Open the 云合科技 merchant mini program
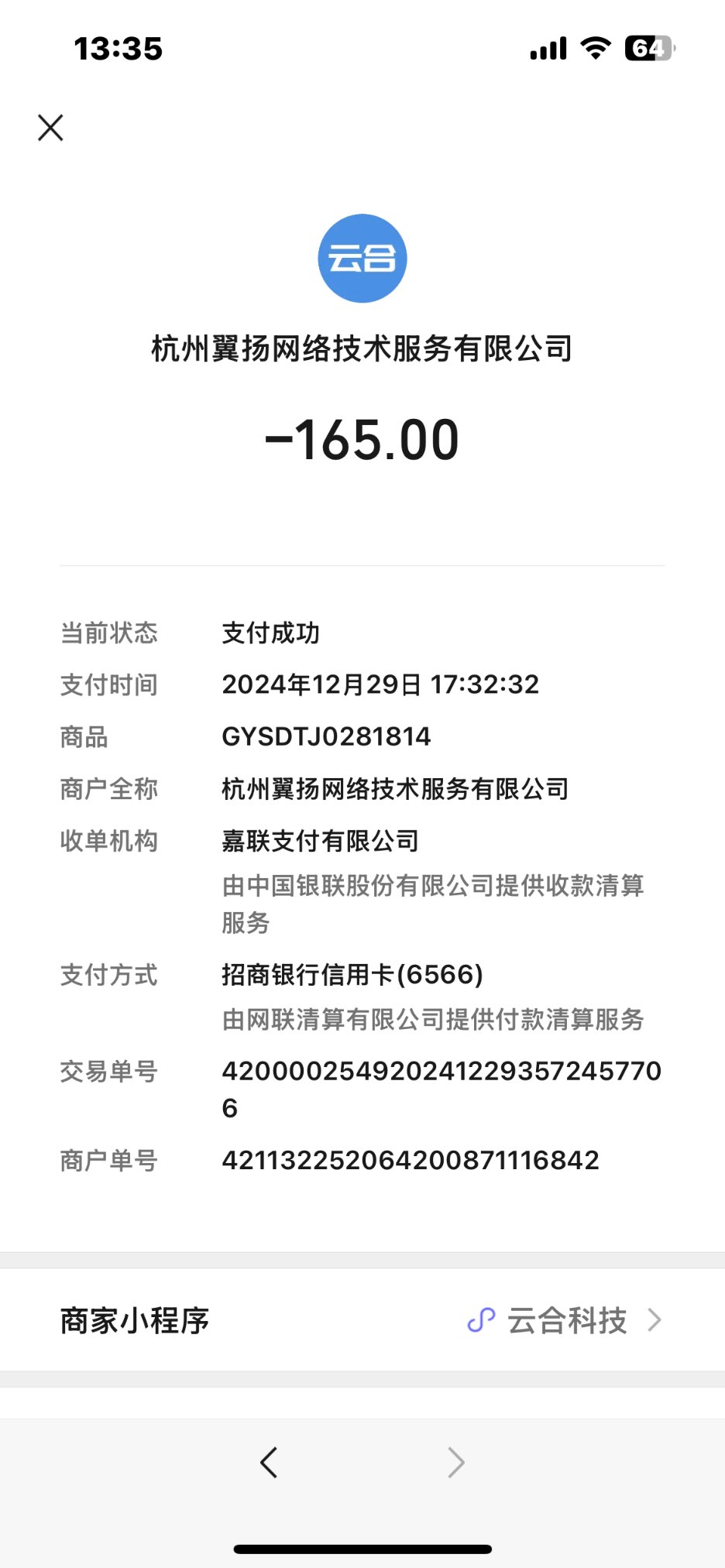Screen dimensions: 725x1568 [565, 1320]
